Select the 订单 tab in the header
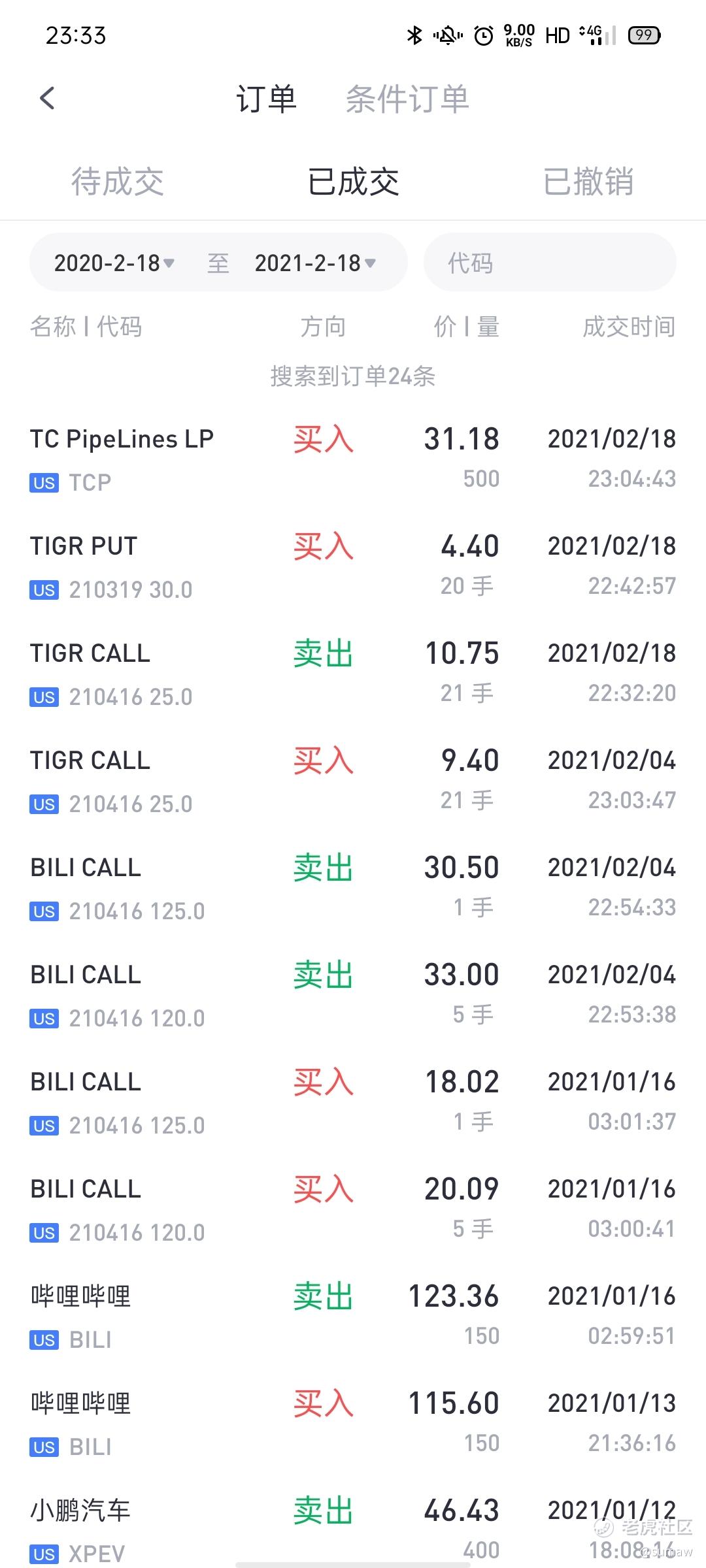 267,99
